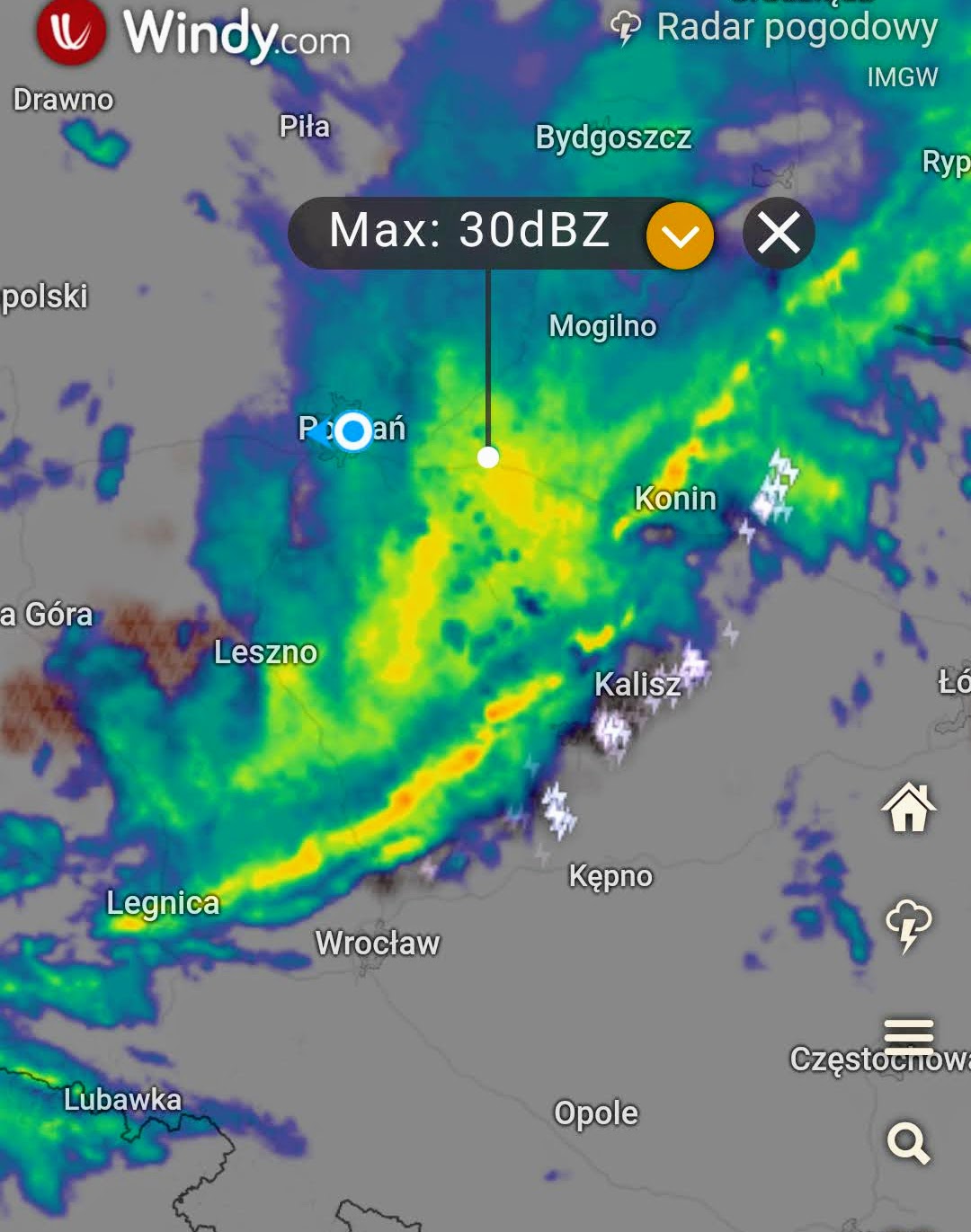This screenshot has height=1232, width=971.
Task: Expand the orange chevron on the marker popup
Action: point(680,235)
